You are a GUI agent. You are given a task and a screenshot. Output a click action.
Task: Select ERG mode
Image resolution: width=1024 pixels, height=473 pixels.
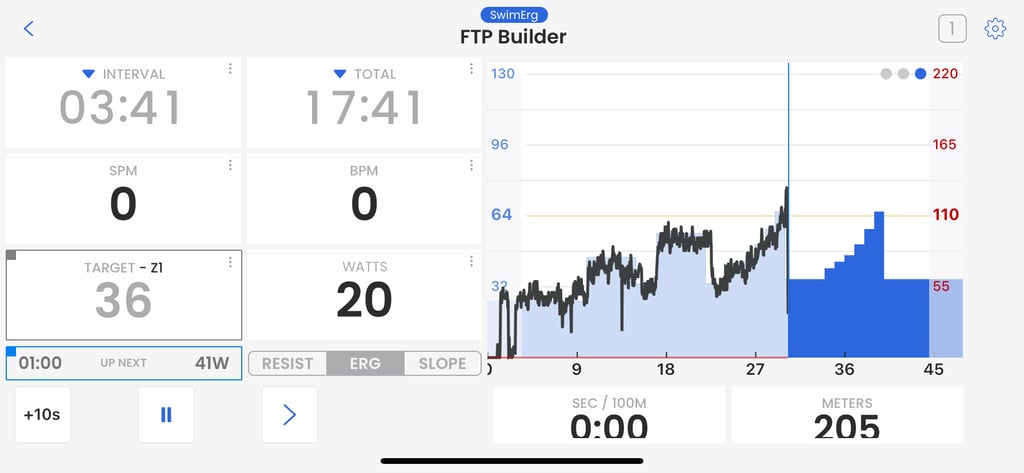365,363
